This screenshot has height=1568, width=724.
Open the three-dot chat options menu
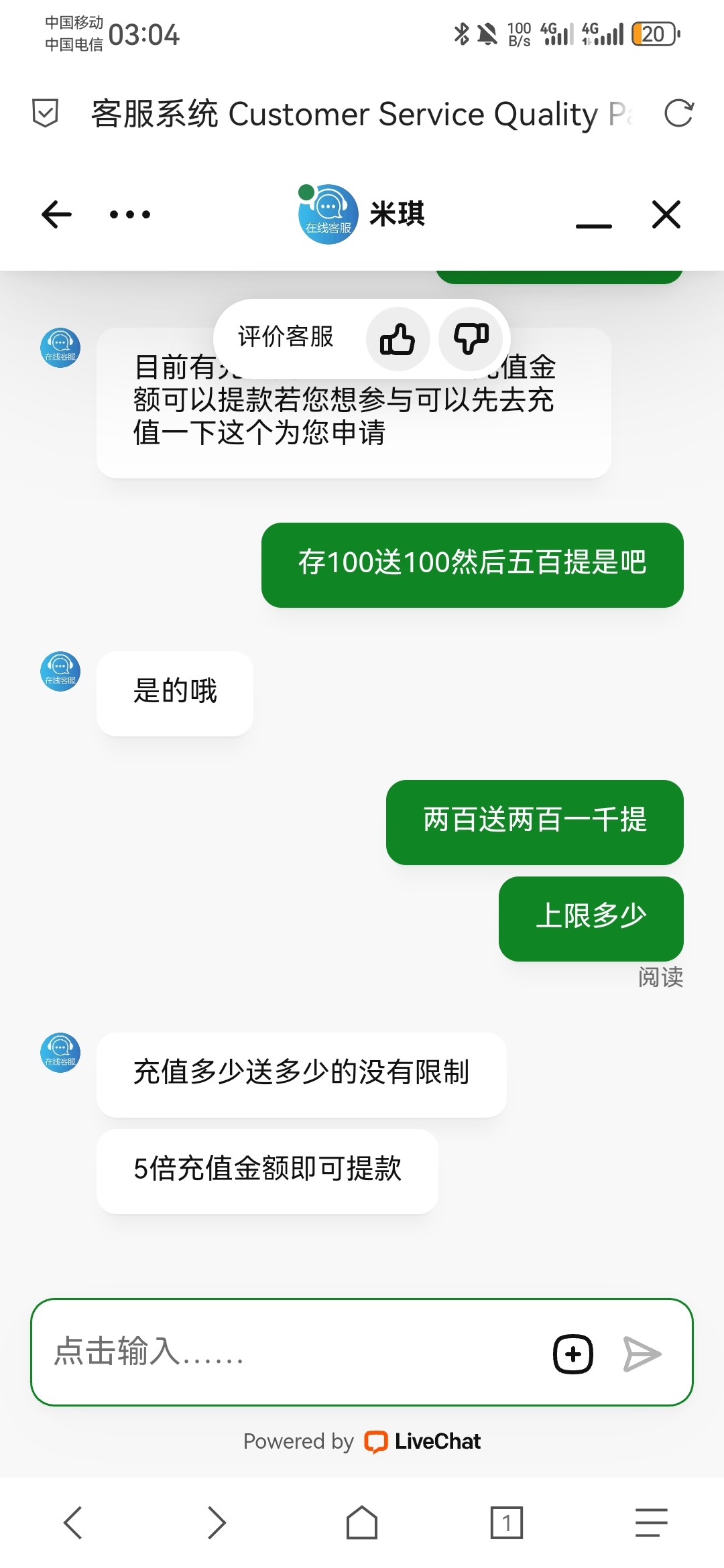(130, 214)
